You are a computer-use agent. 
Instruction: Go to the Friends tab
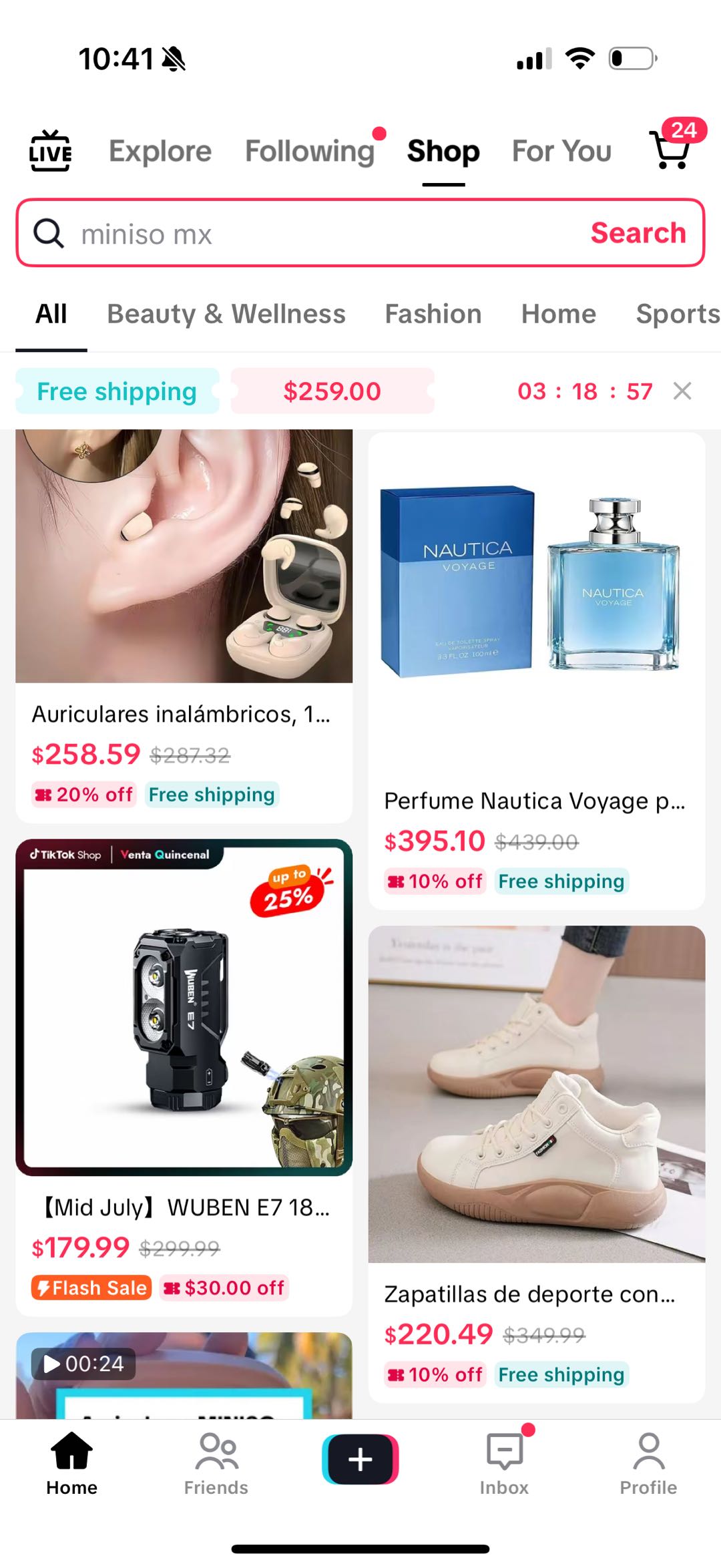[216, 1464]
